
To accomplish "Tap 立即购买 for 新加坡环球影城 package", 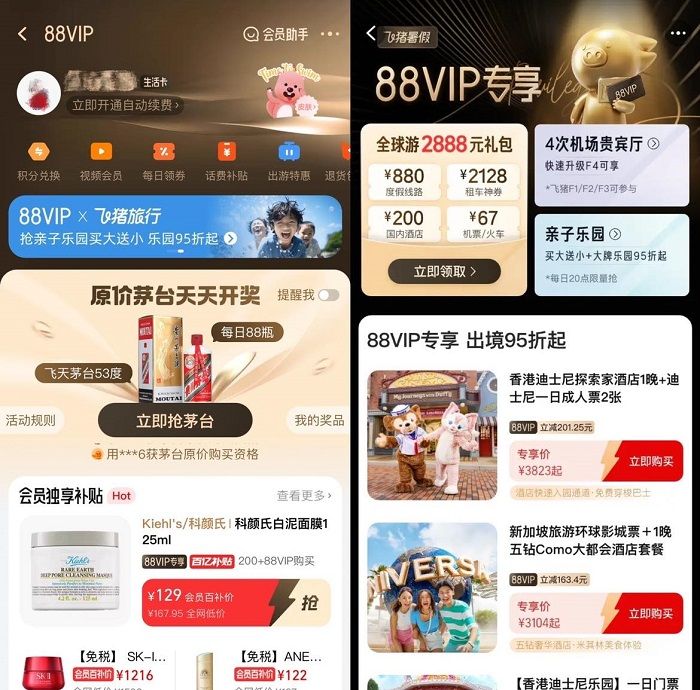I will [x=650, y=613].
